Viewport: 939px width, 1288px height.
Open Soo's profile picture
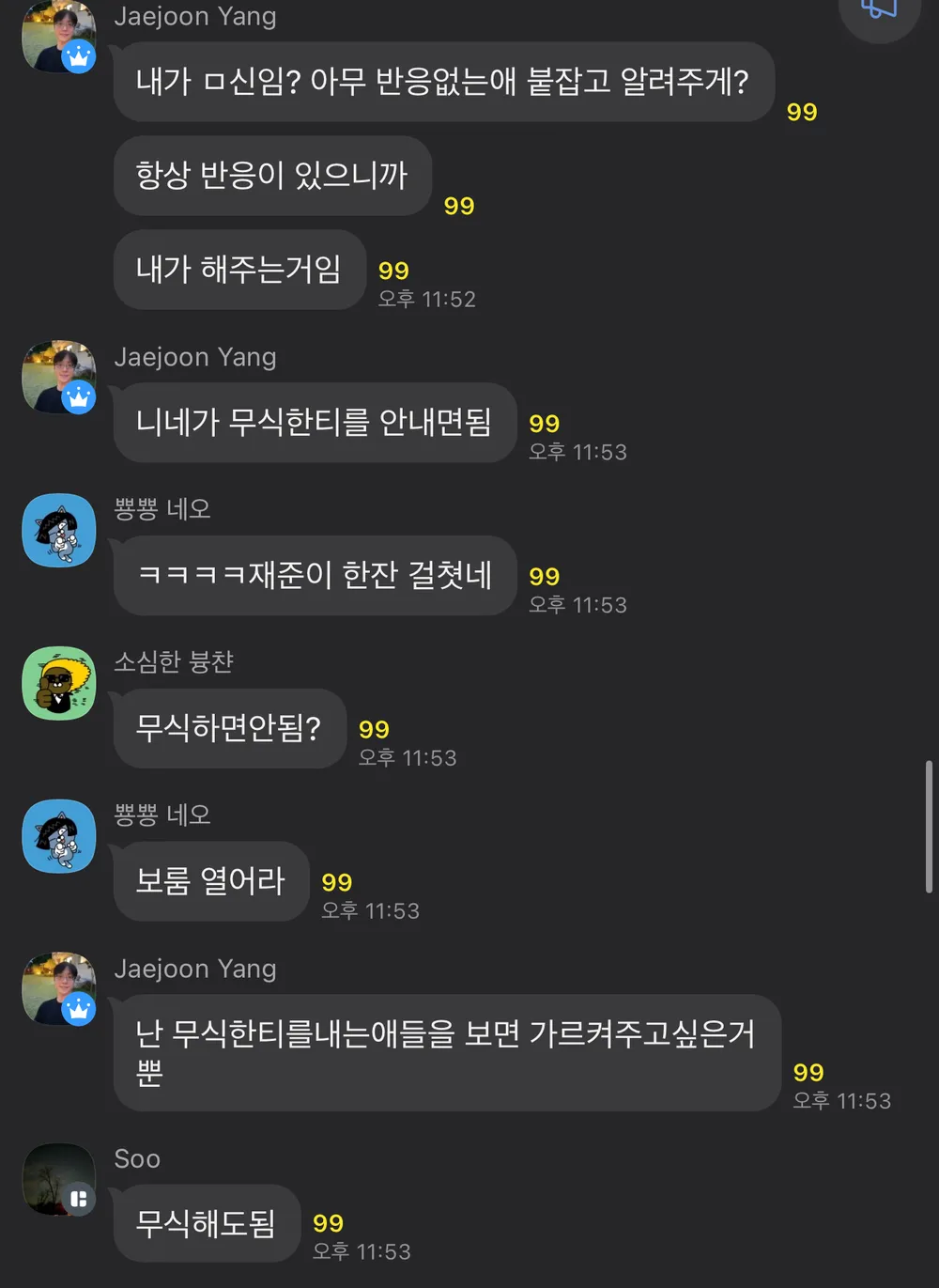tap(59, 1179)
